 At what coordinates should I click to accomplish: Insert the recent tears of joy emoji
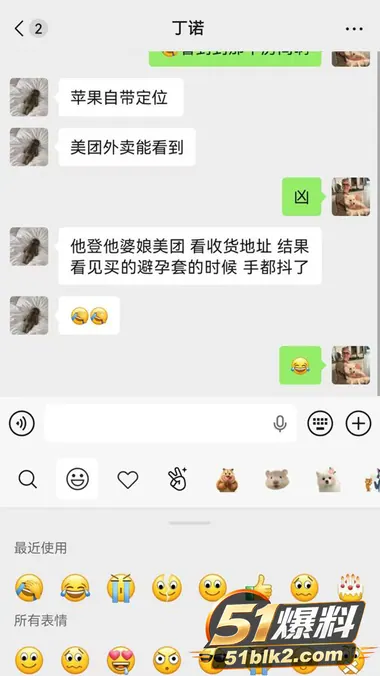[x=75, y=587]
